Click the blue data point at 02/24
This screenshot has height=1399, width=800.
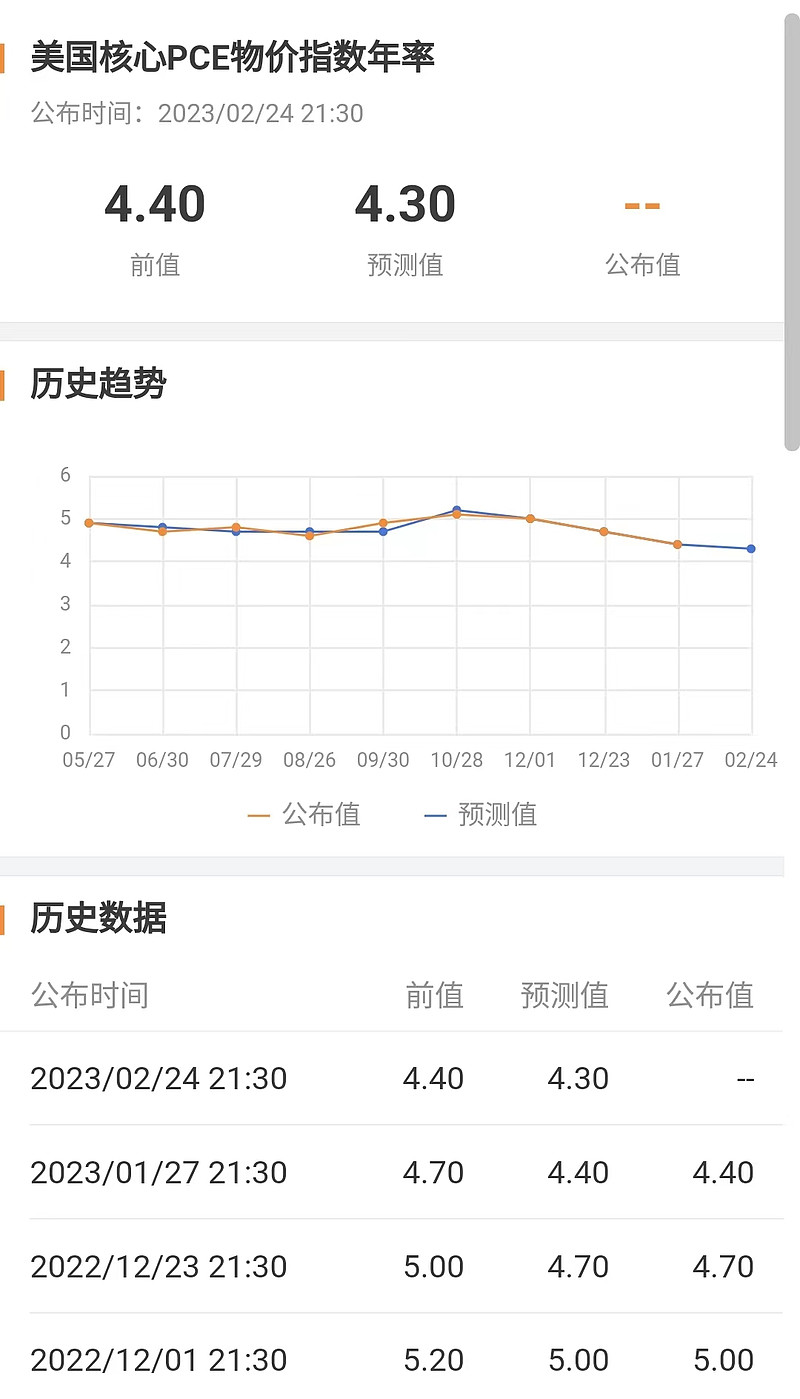pos(752,548)
